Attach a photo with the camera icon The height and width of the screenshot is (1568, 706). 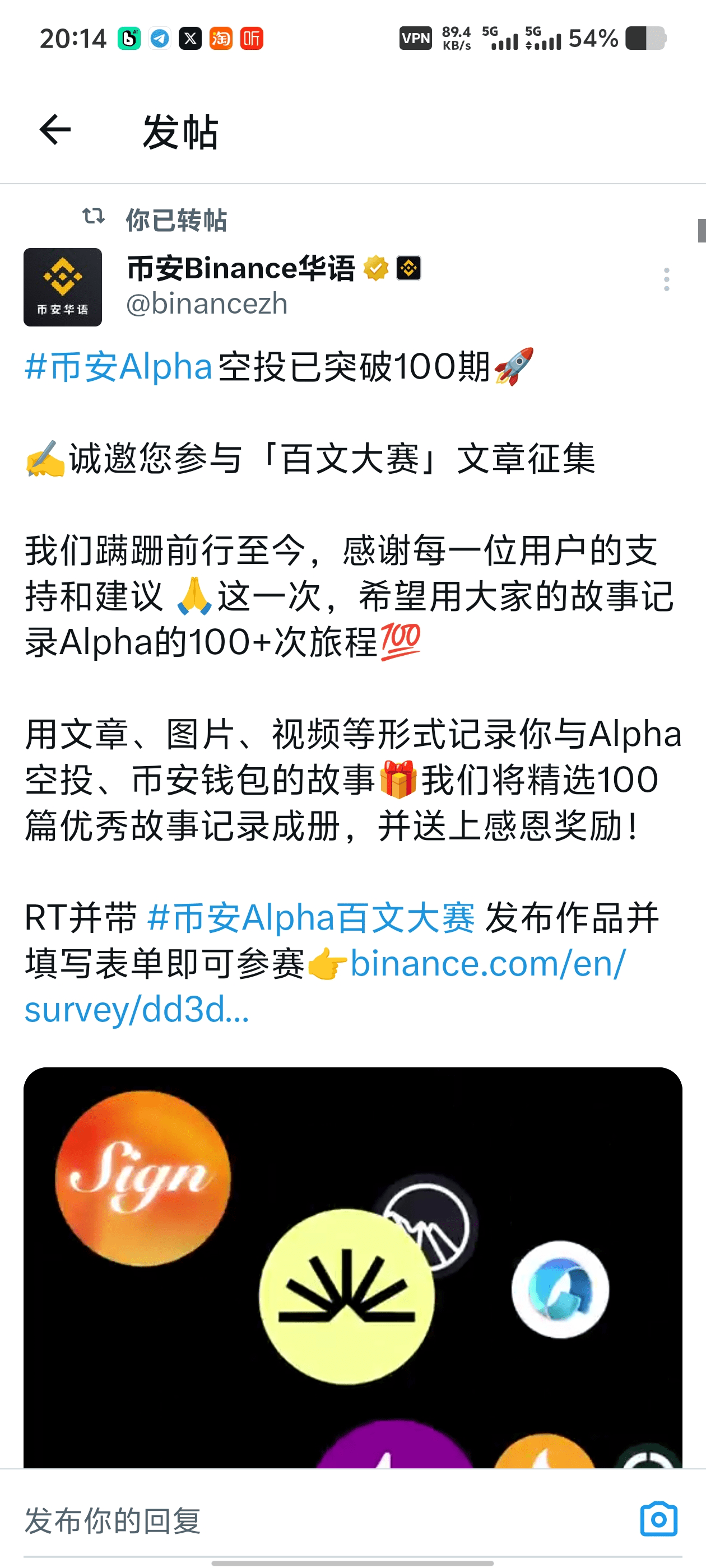click(658, 1519)
